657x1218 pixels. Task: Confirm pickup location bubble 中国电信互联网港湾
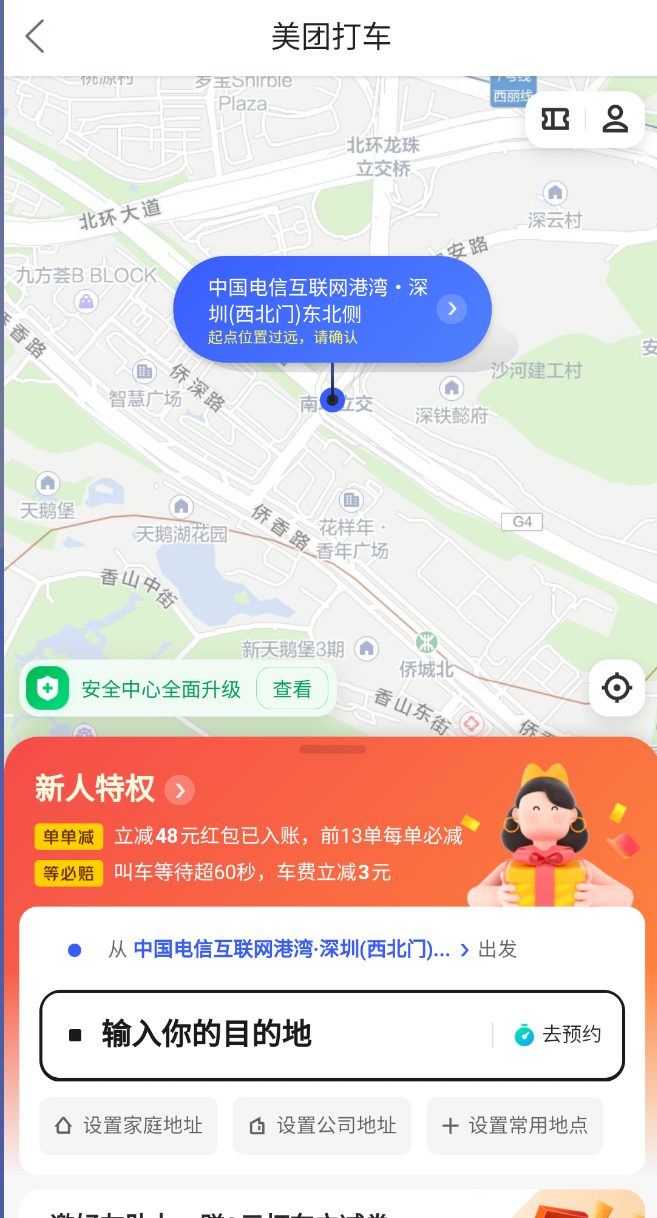coord(332,310)
